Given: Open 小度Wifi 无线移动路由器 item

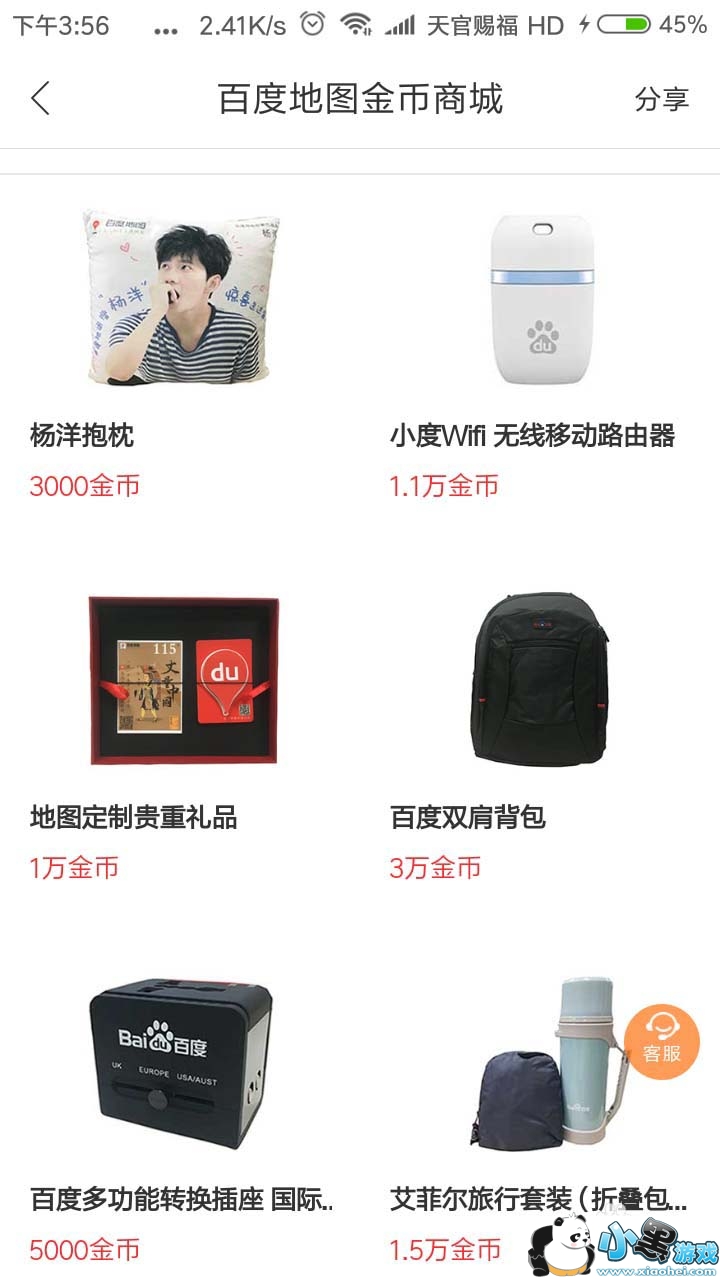Looking at the screenshot, I should [541, 300].
